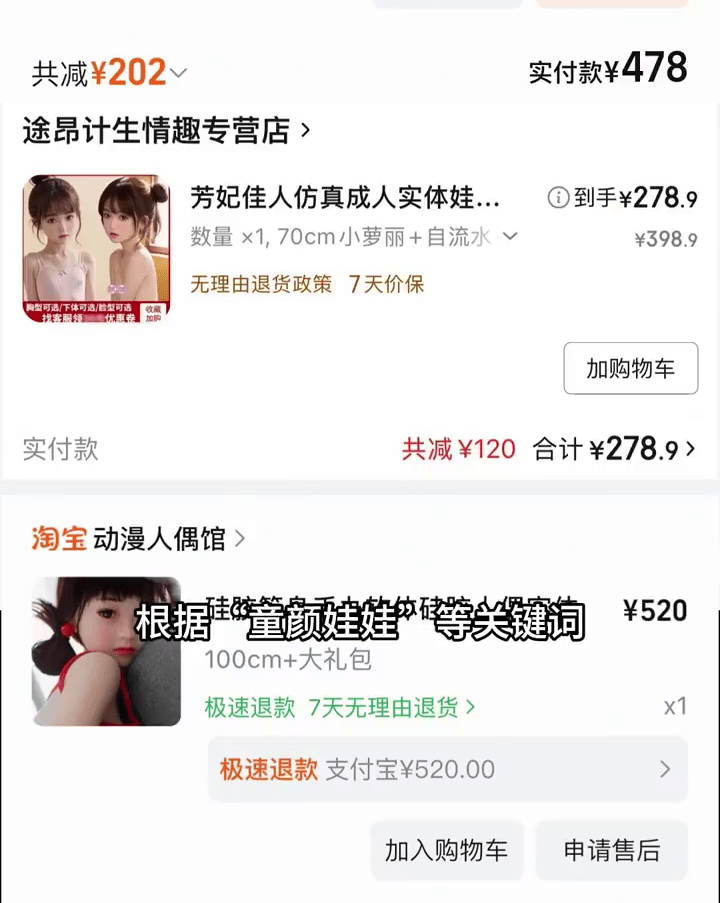Expand the 共减¥202 discount details
Viewport: 720px width, 903px height.
coord(176,72)
